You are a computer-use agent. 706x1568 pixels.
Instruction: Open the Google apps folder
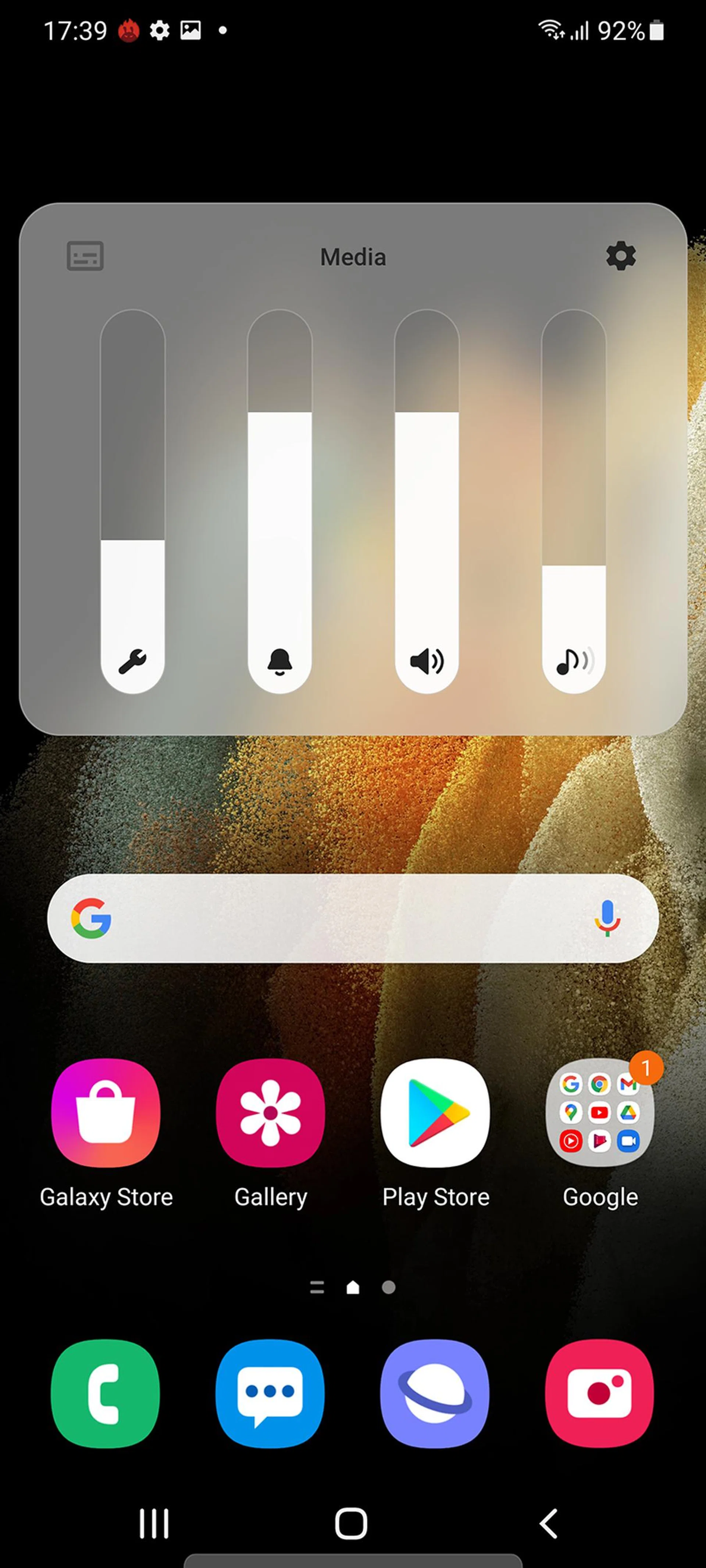(x=600, y=1113)
